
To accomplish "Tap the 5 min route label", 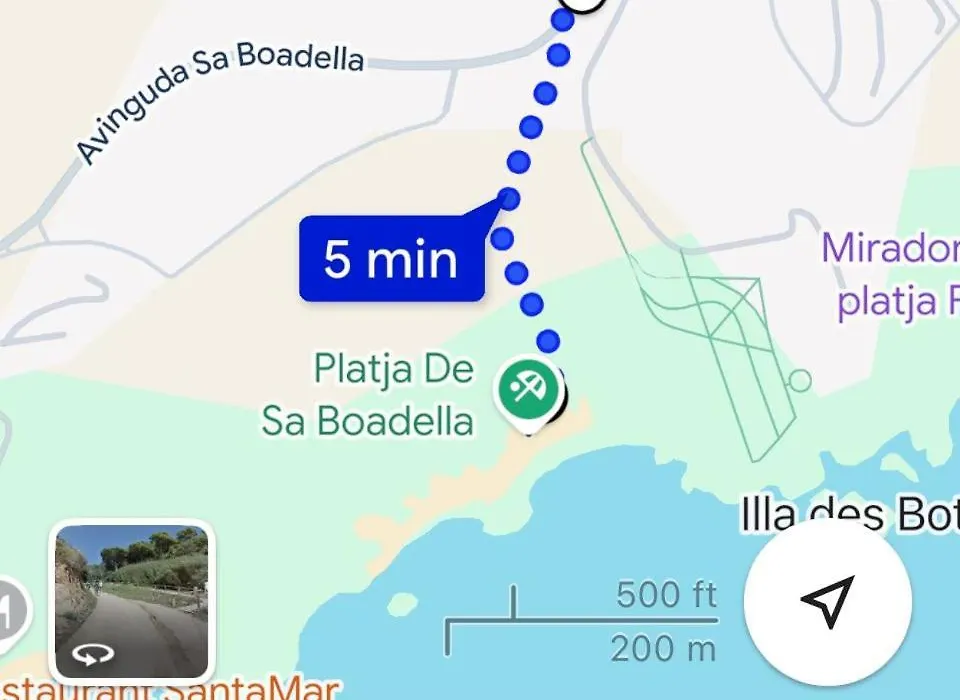I will point(391,259).
